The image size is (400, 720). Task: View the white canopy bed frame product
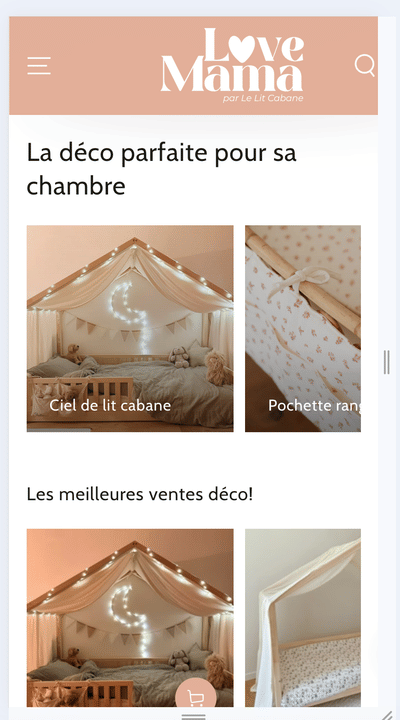(x=303, y=618)
